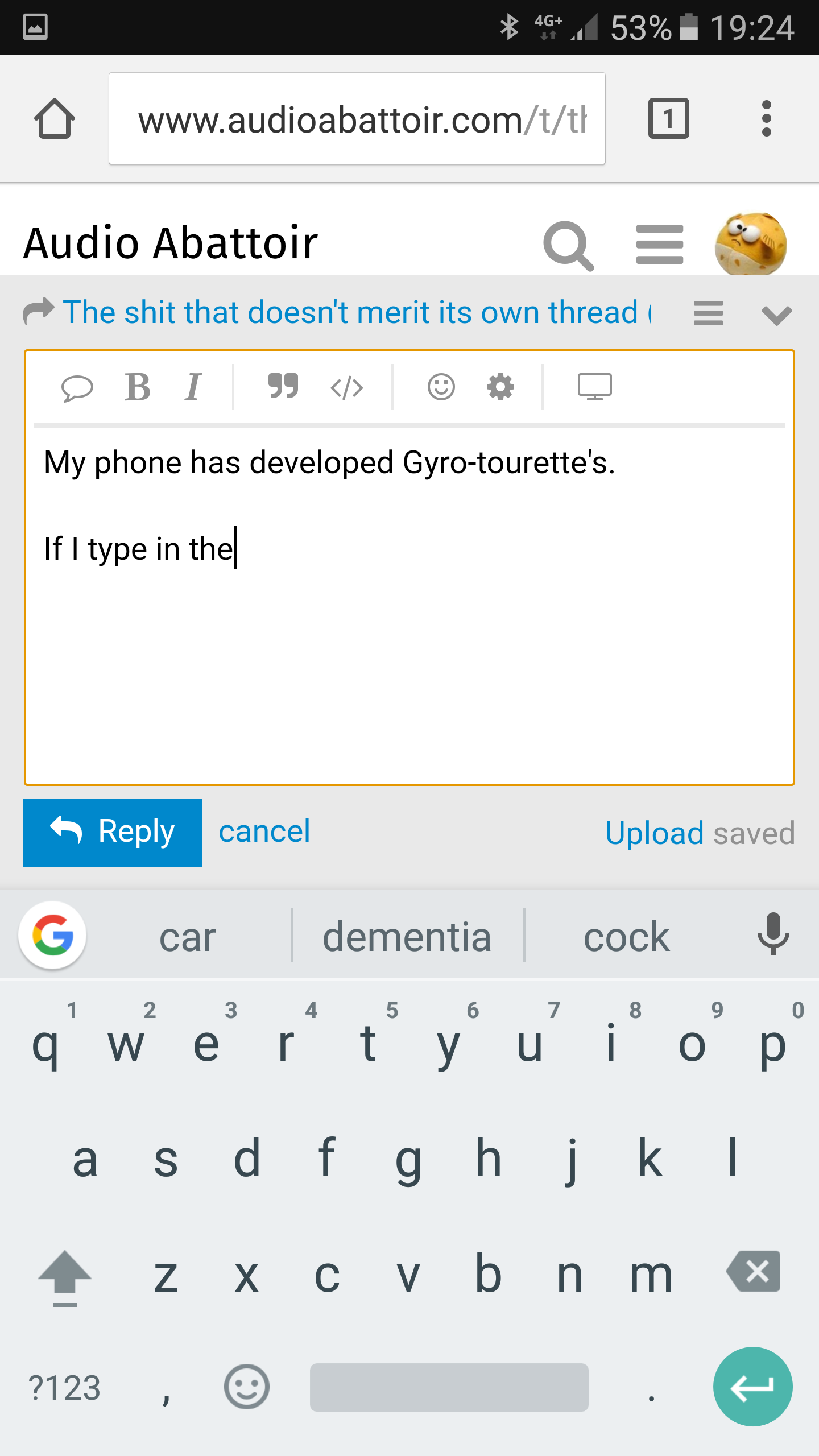Insert a blockquote
819x1456 pixels.
click(x=283, y=387)
